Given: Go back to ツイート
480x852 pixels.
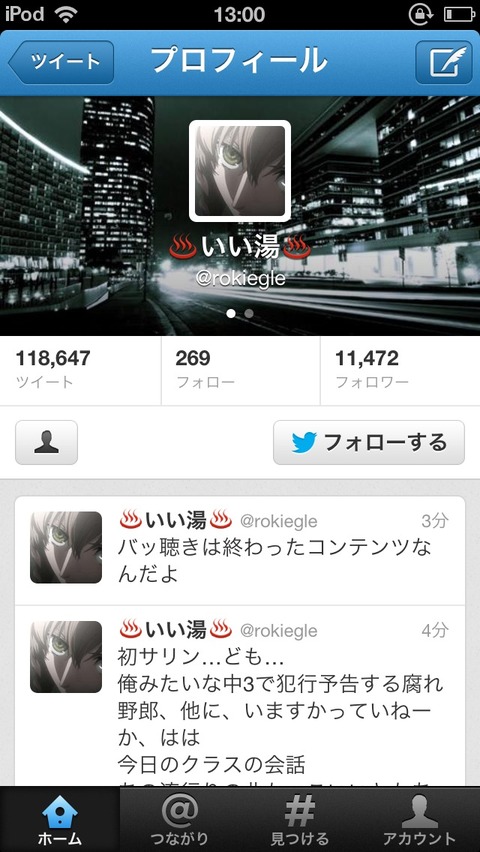Looking at the screenshot, I should pyautogui.click(x=61, y=62).
